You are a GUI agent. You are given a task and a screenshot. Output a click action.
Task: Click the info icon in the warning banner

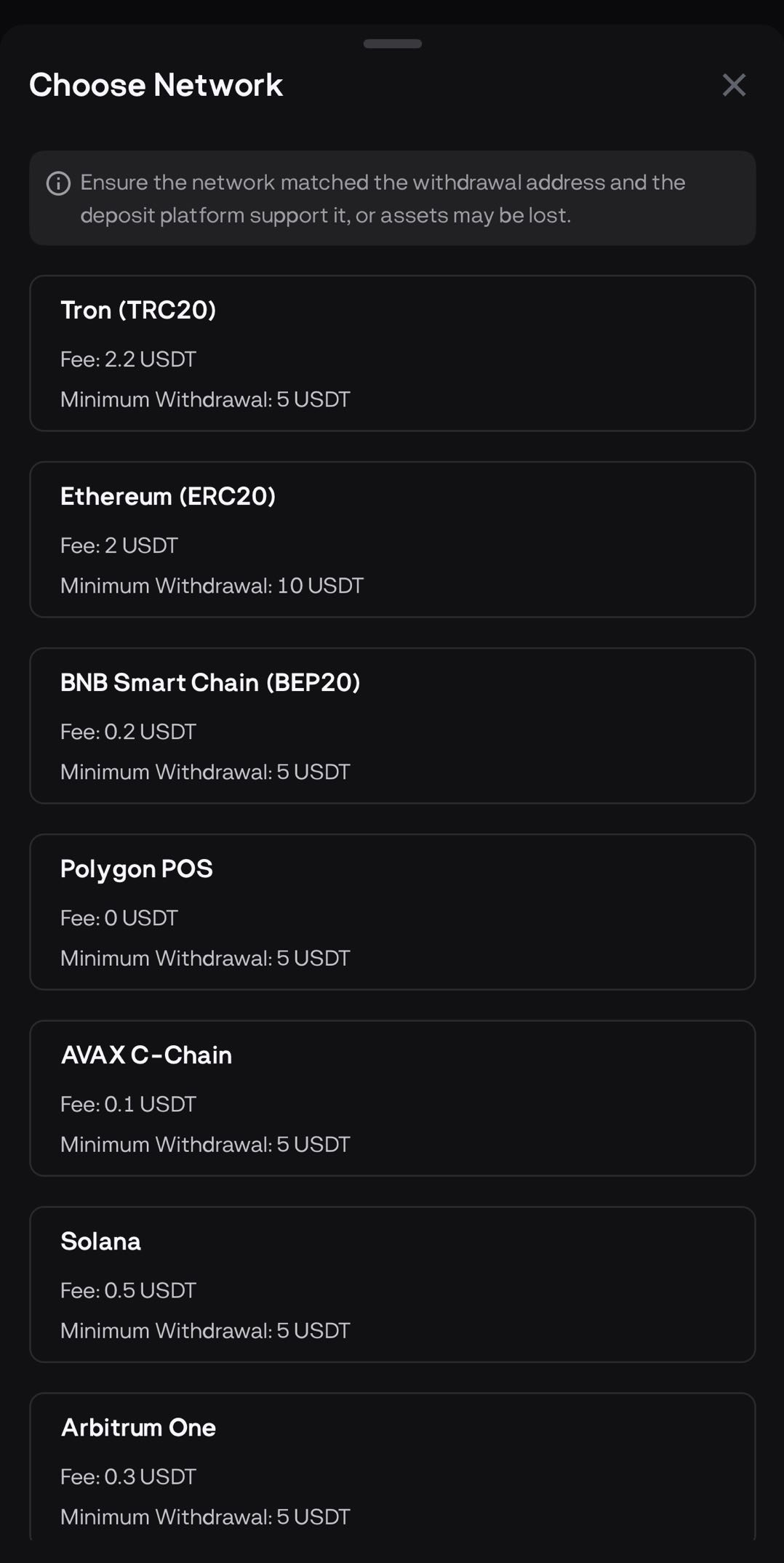pos(59,182)
